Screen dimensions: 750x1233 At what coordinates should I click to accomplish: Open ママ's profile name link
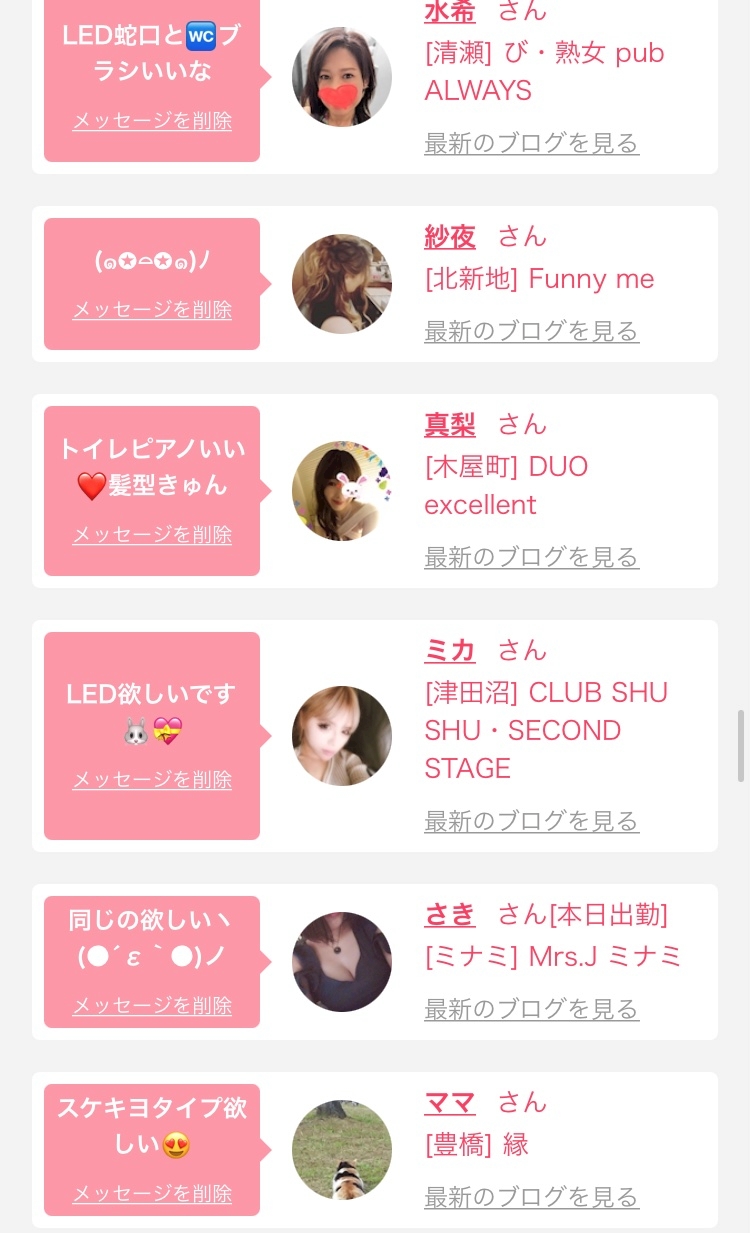450,1103
